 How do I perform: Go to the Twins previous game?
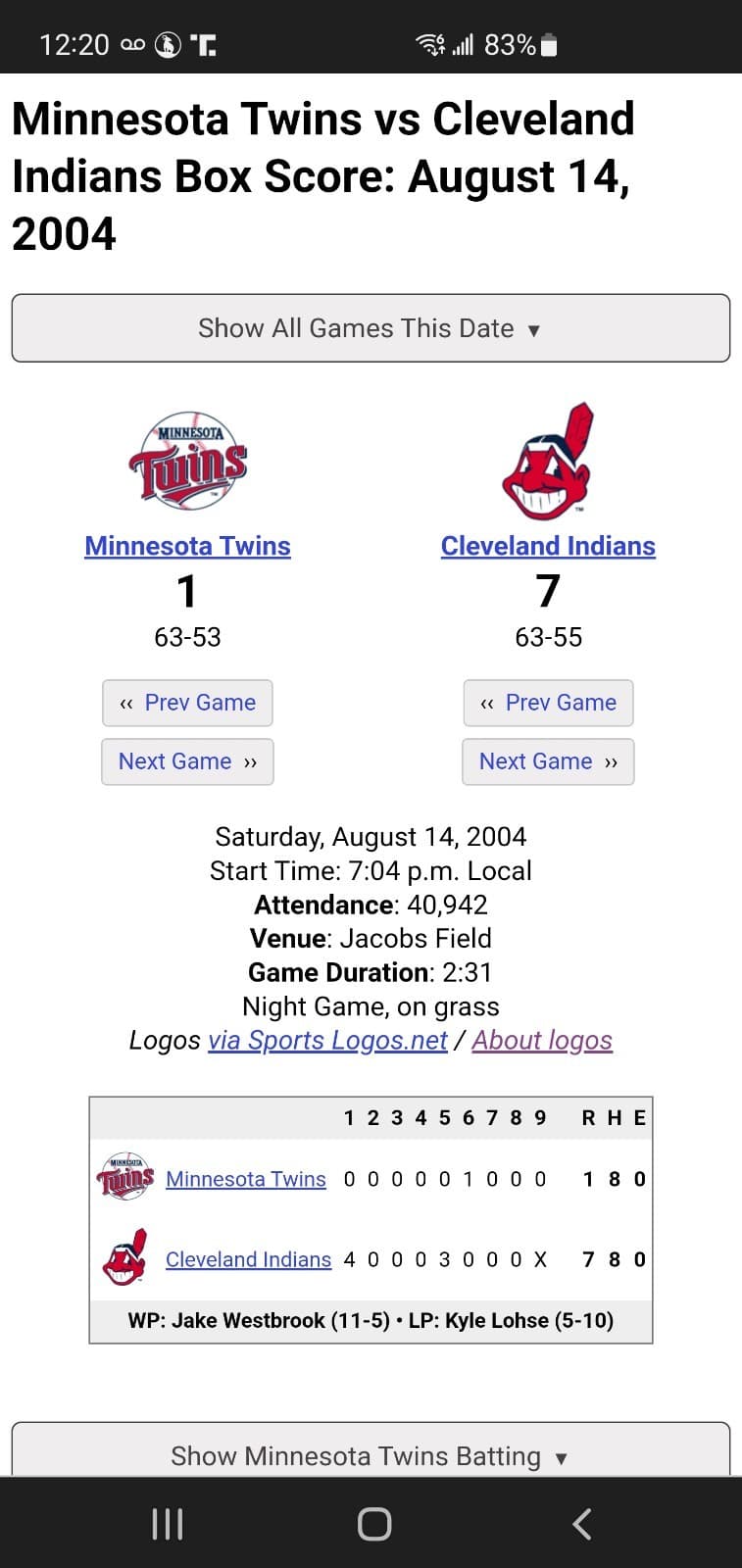[x=187, y=703]
